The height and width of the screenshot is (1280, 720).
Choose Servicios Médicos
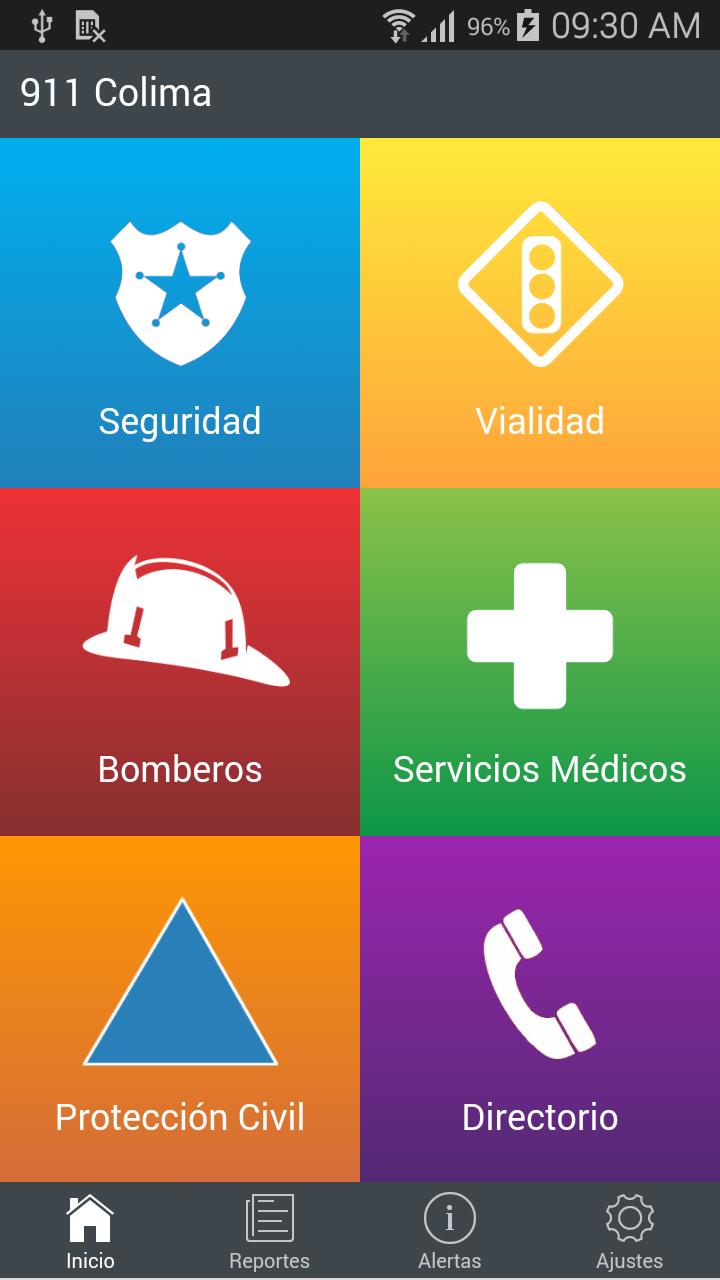(540, 662)
